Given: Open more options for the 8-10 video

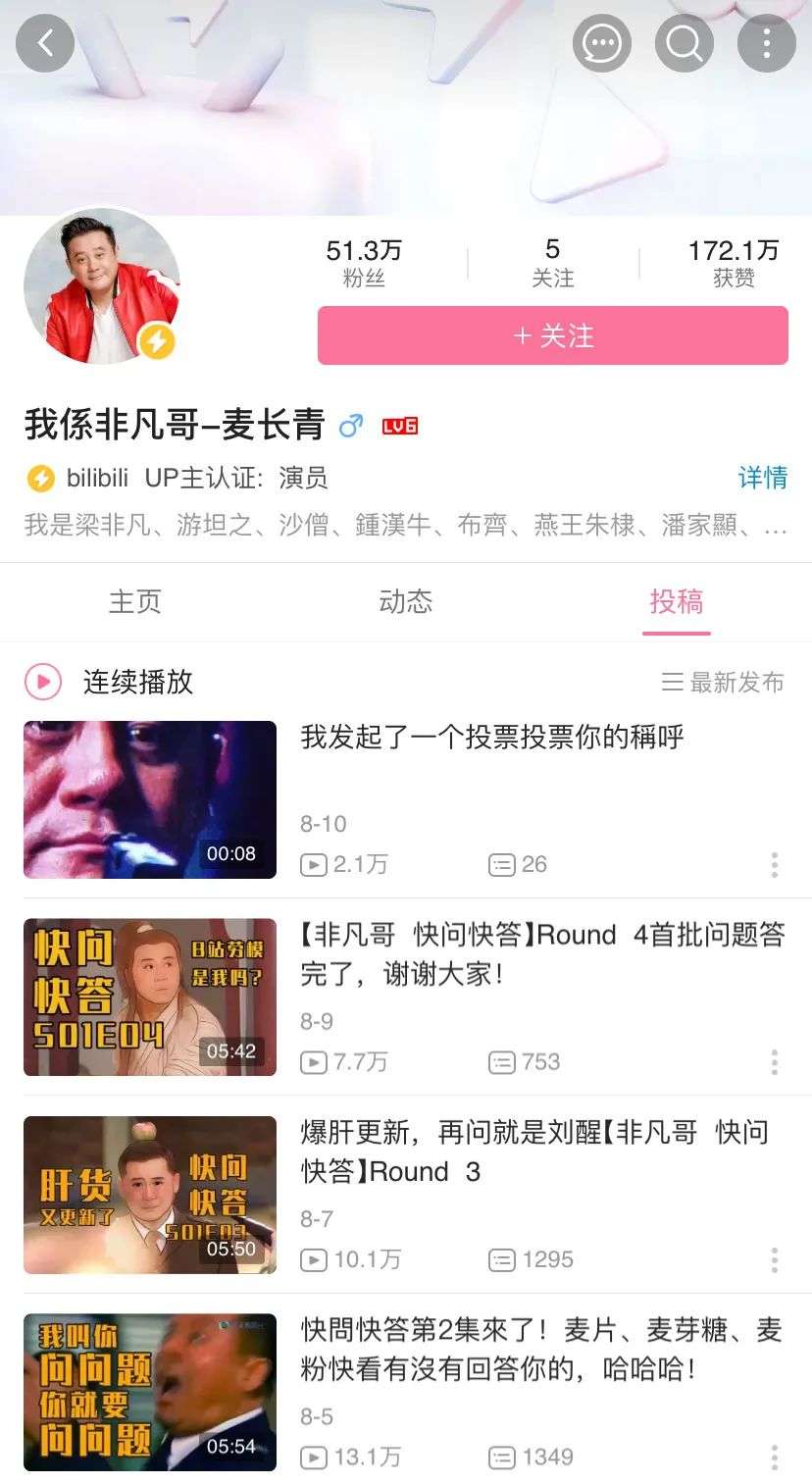Looking at the screenshot, I should point(775,864).
